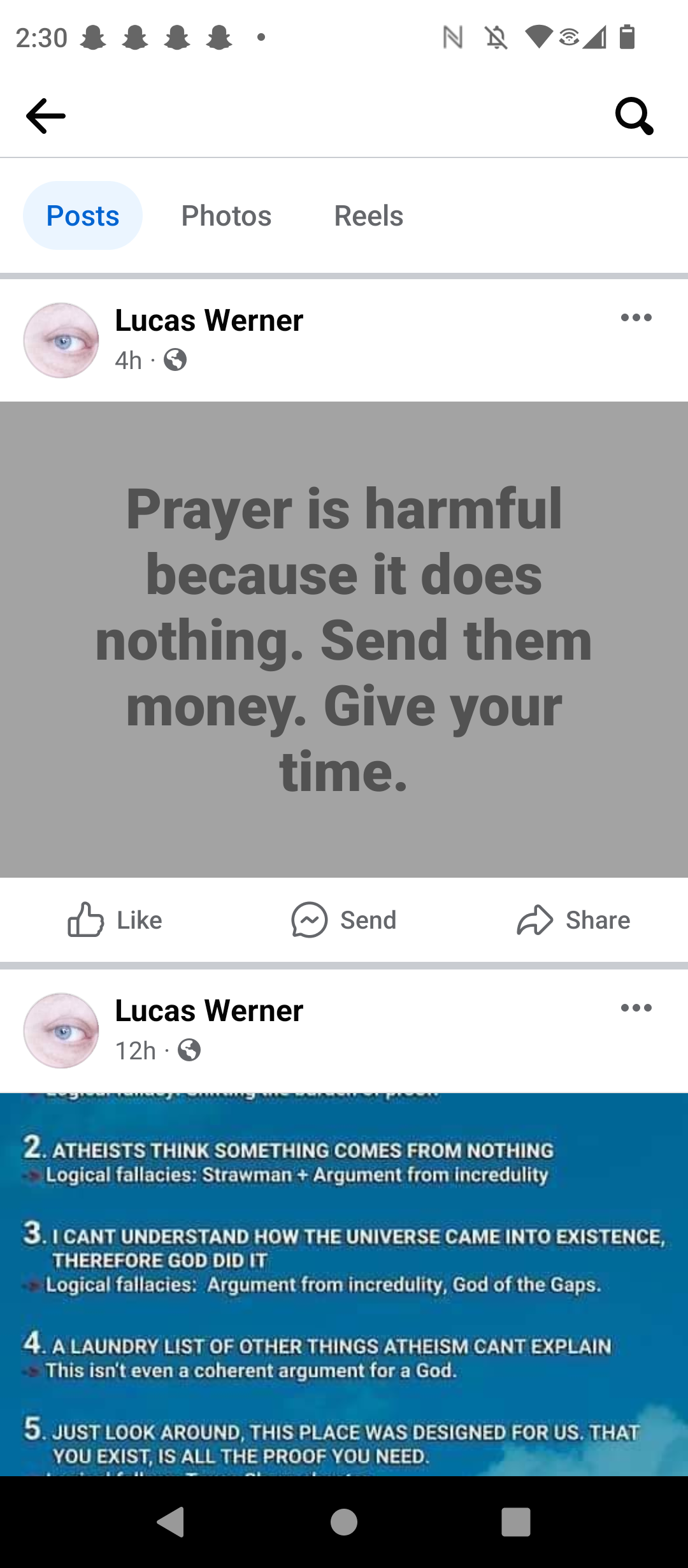Open the logical fallacies image post
Viewport: 688px width, 1568px height.
pos(344,1284)
